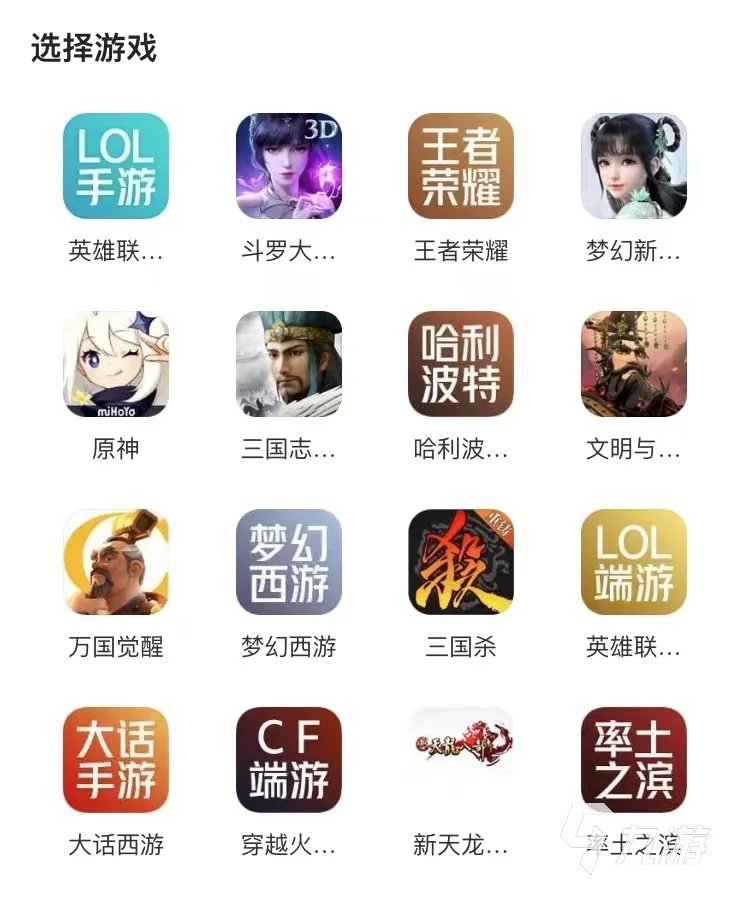Screen dimensions: 750x905
Task: Click the 三国杀 text label
Action: pos(460,645)
